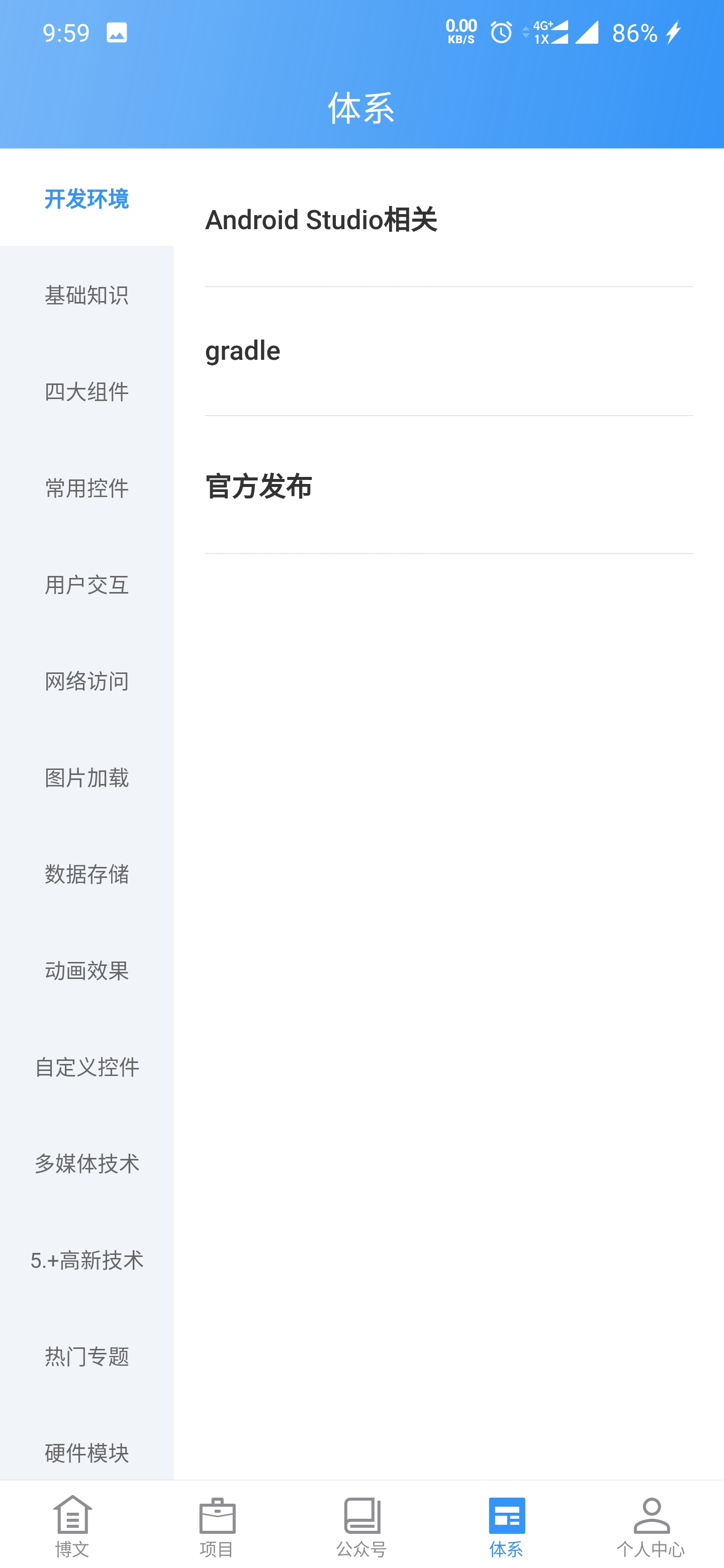
Task: Open the gradle topic
Action: click(449, 351)
